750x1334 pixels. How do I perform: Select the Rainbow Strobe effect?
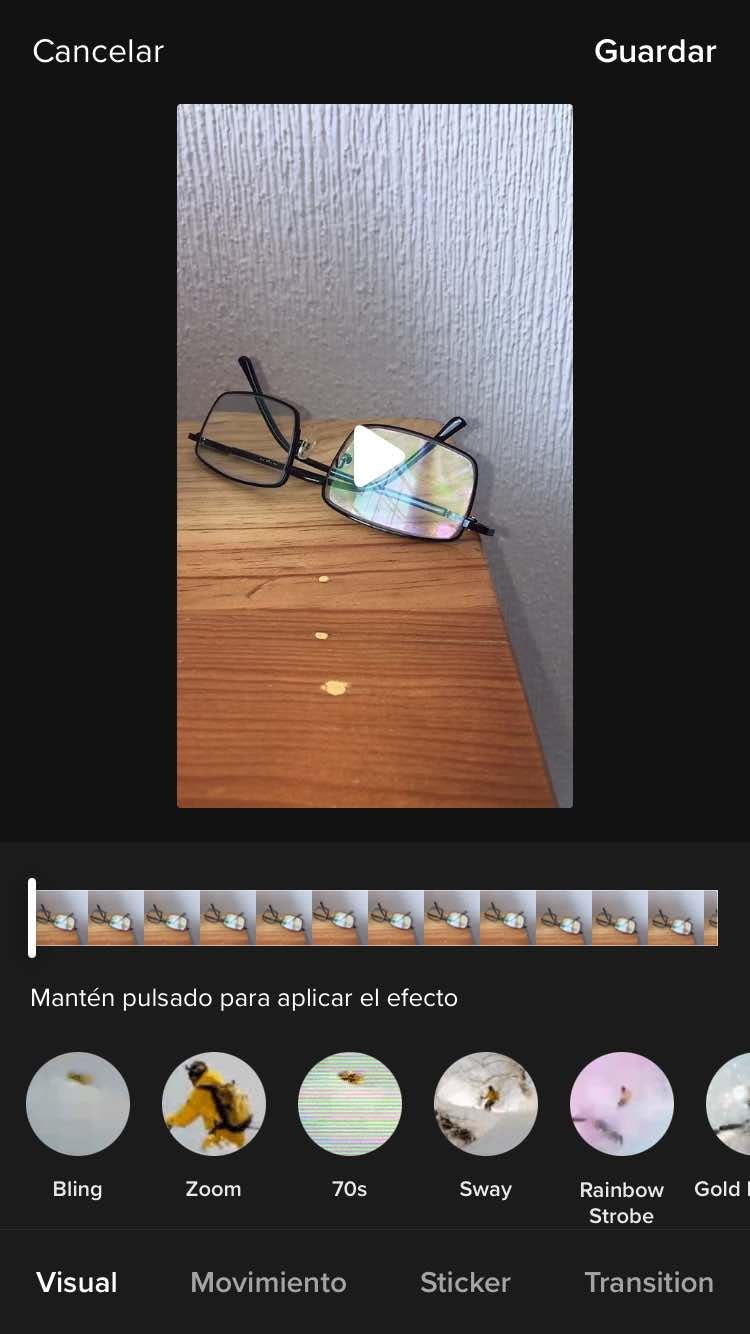coord(622,1104)
